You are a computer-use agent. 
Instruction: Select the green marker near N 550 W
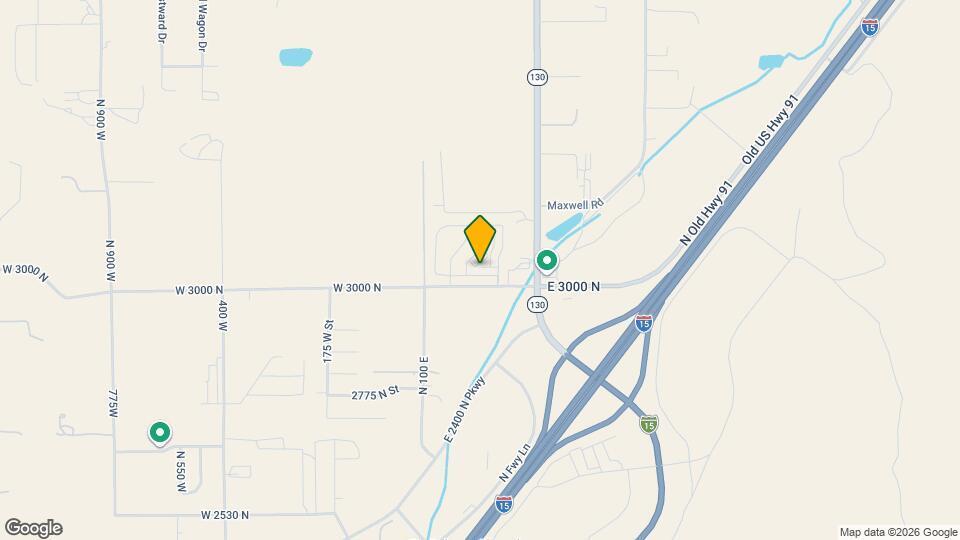click(159, 433)
